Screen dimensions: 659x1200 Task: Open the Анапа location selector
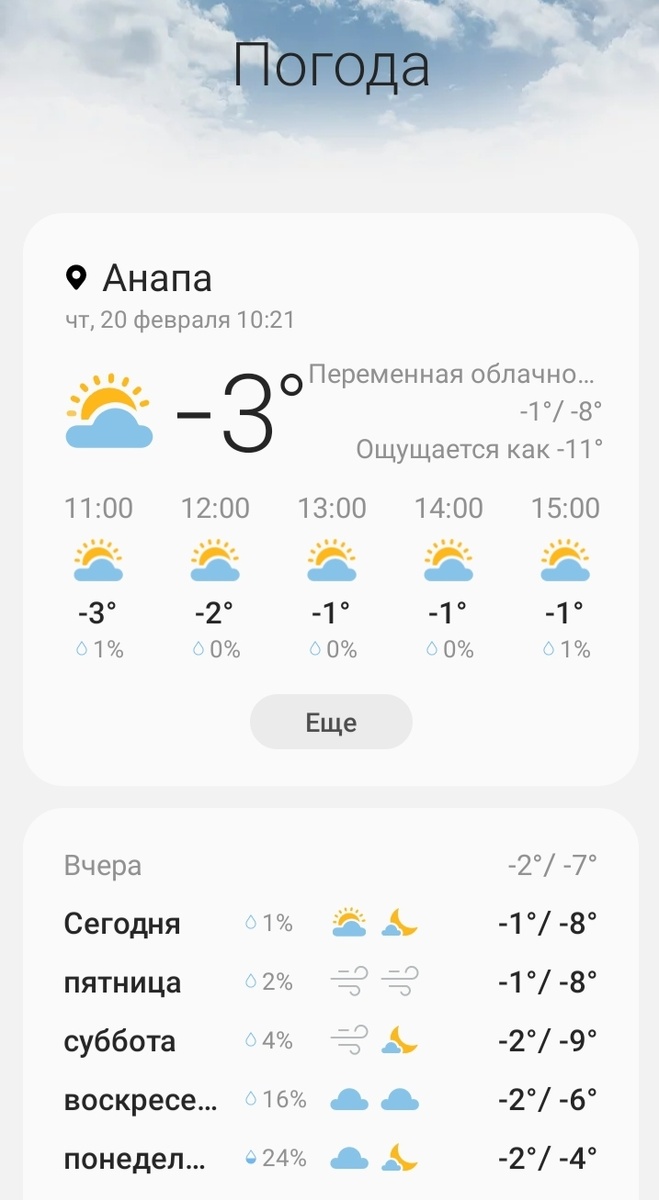pos(140,278)
